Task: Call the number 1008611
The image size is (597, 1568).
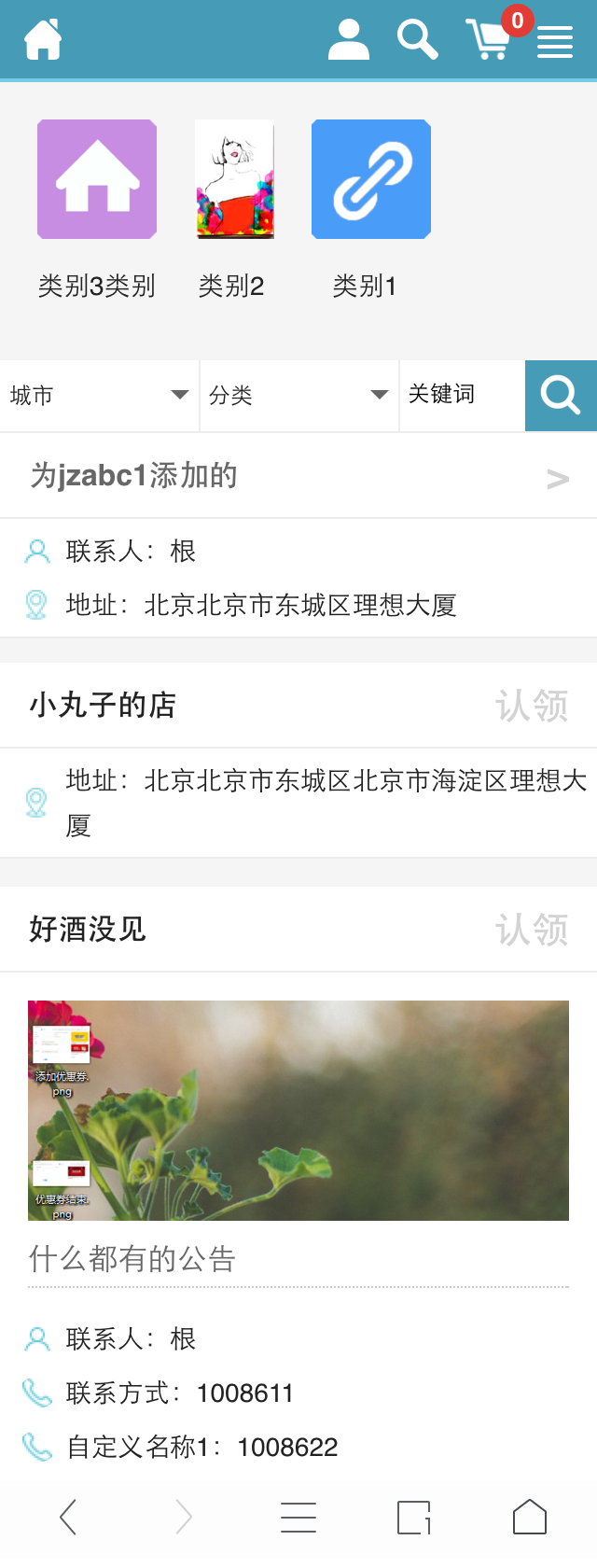Action: (x=245, y=1393)
